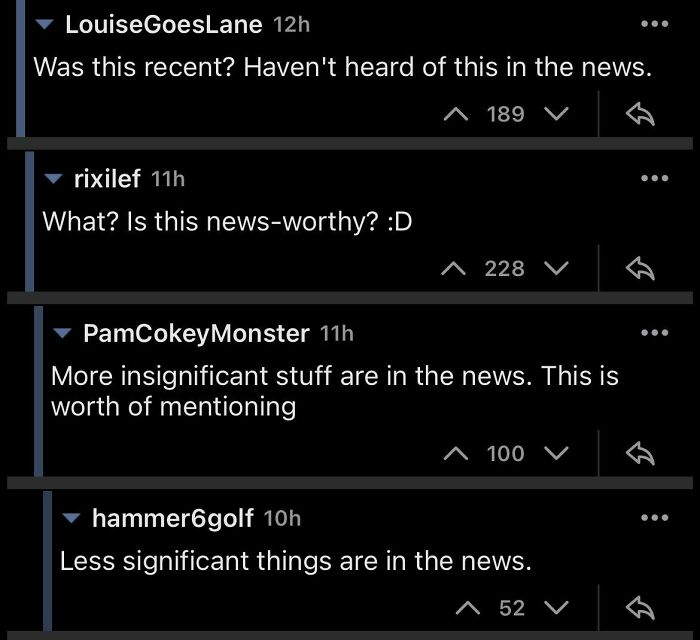Upvote rixilef's comment
The image size is (700, 640).
pos(456,268)
